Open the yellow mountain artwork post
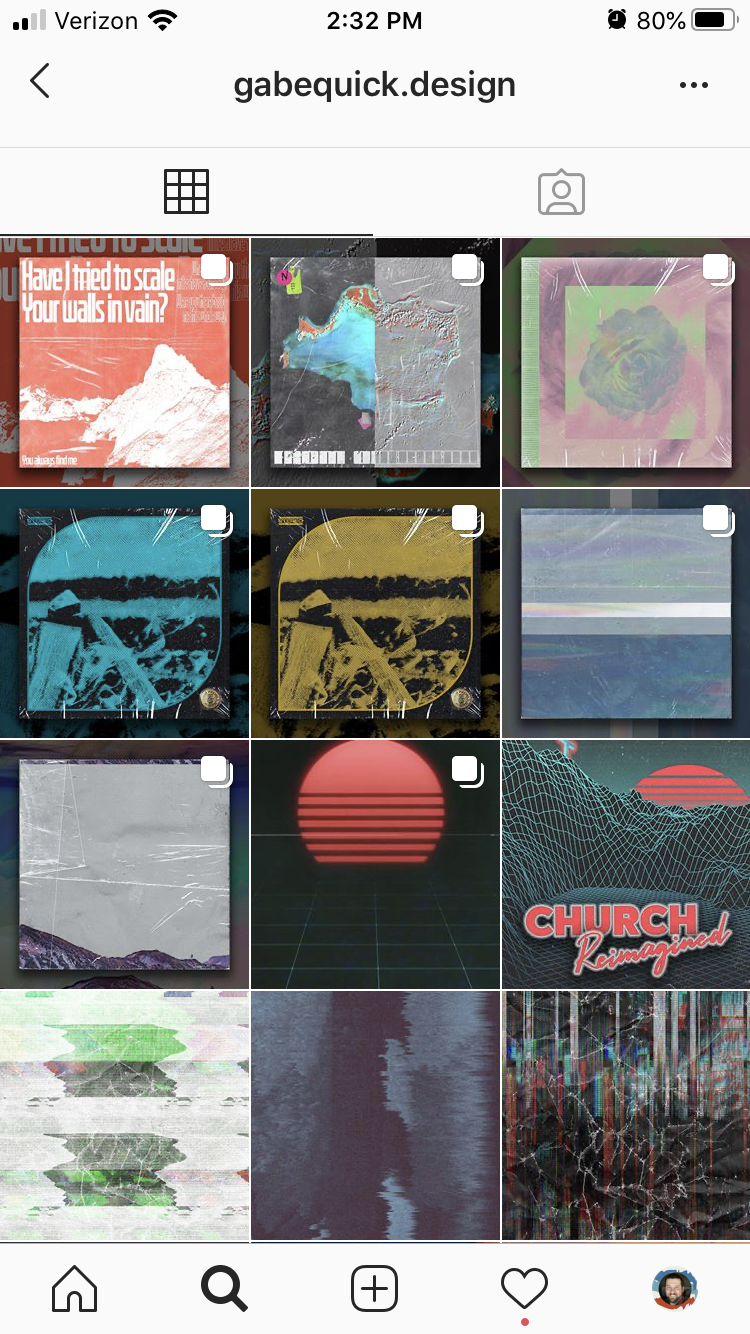This screenshot has height=1334, width=750. click(375, 613)
